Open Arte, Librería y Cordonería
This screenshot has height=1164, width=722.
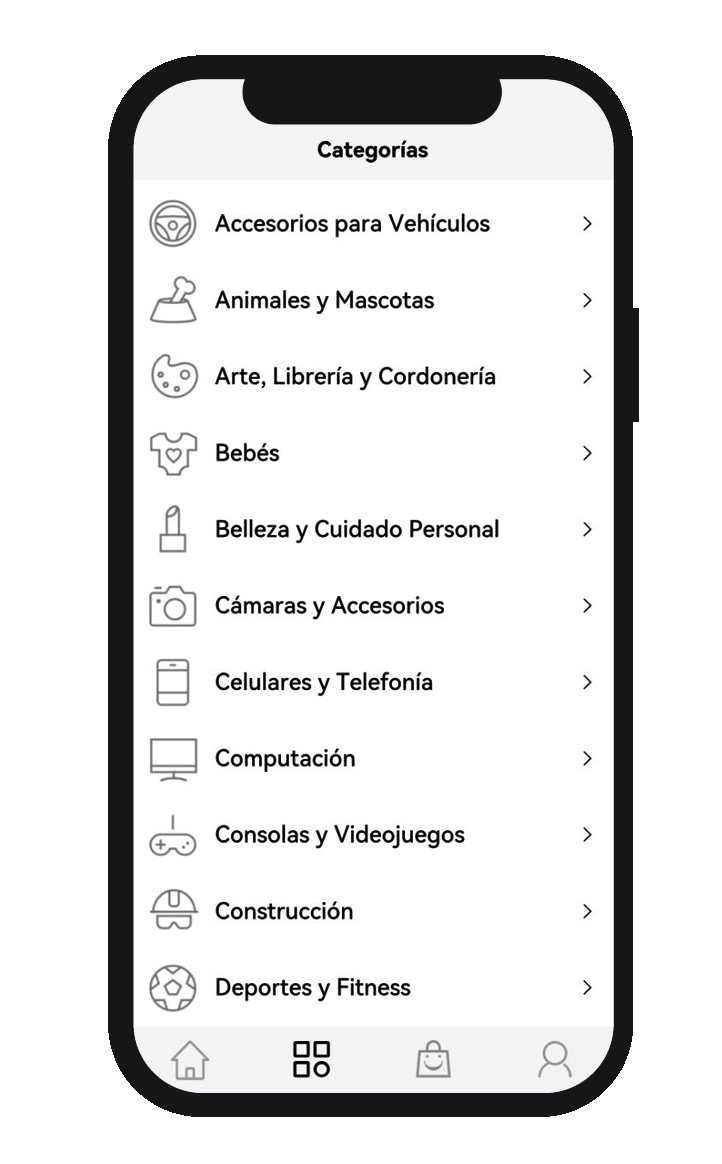tap(355, 377)
